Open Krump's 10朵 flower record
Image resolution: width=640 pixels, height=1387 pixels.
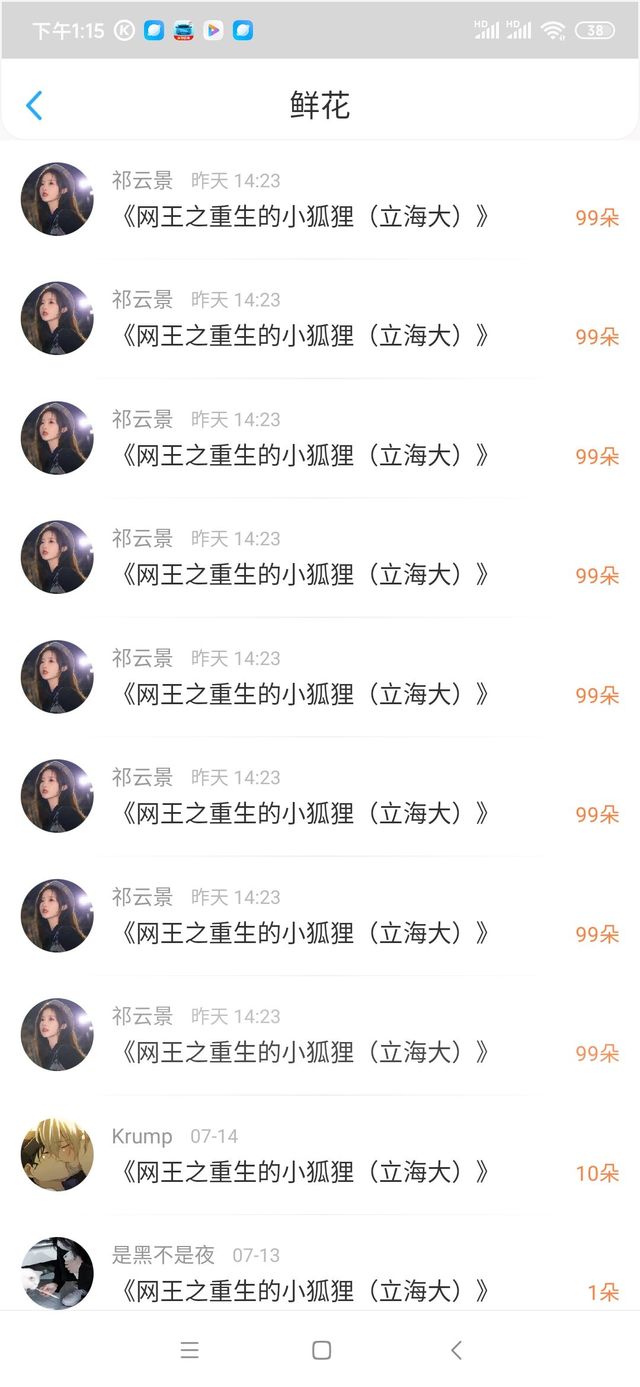[x=320, y=1155]
